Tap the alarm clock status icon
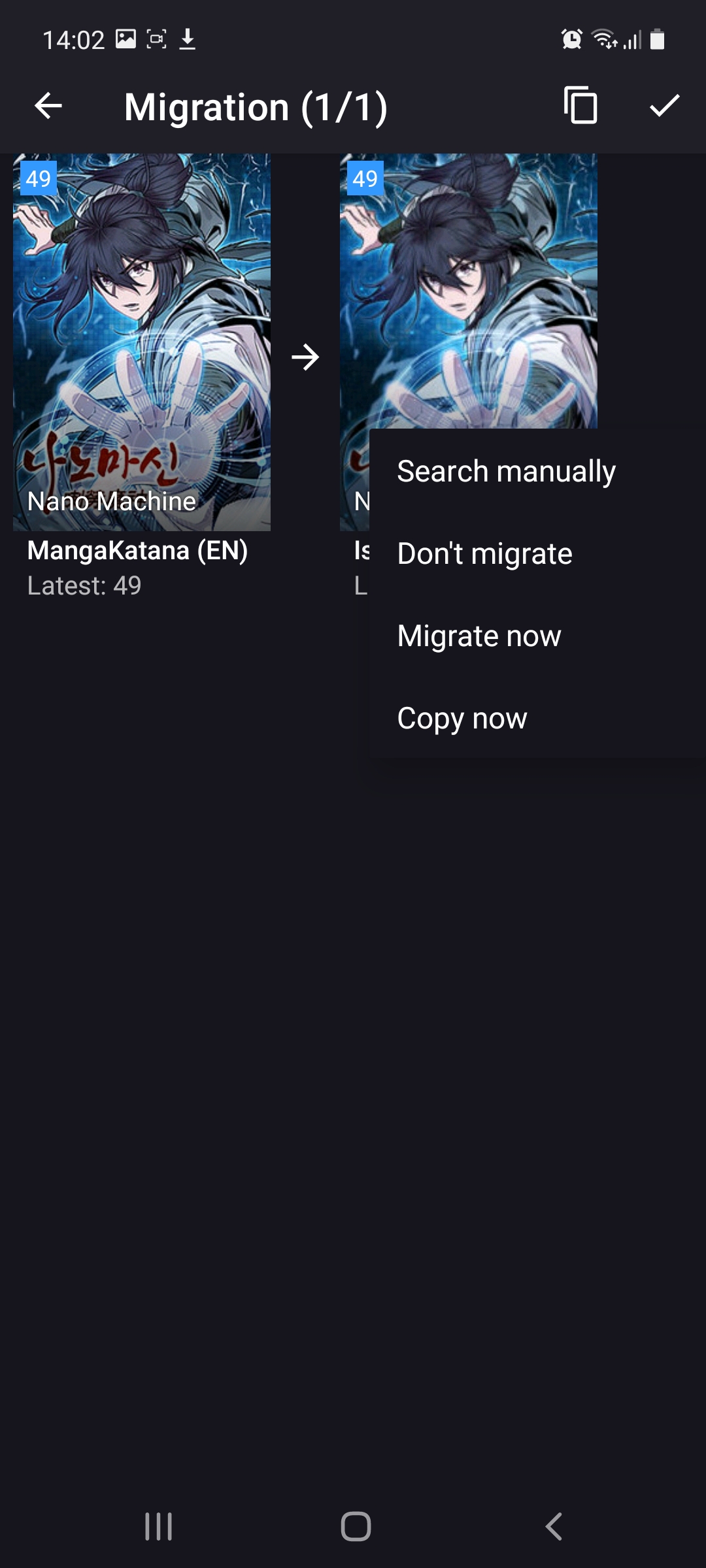 (x=570, y=41)
